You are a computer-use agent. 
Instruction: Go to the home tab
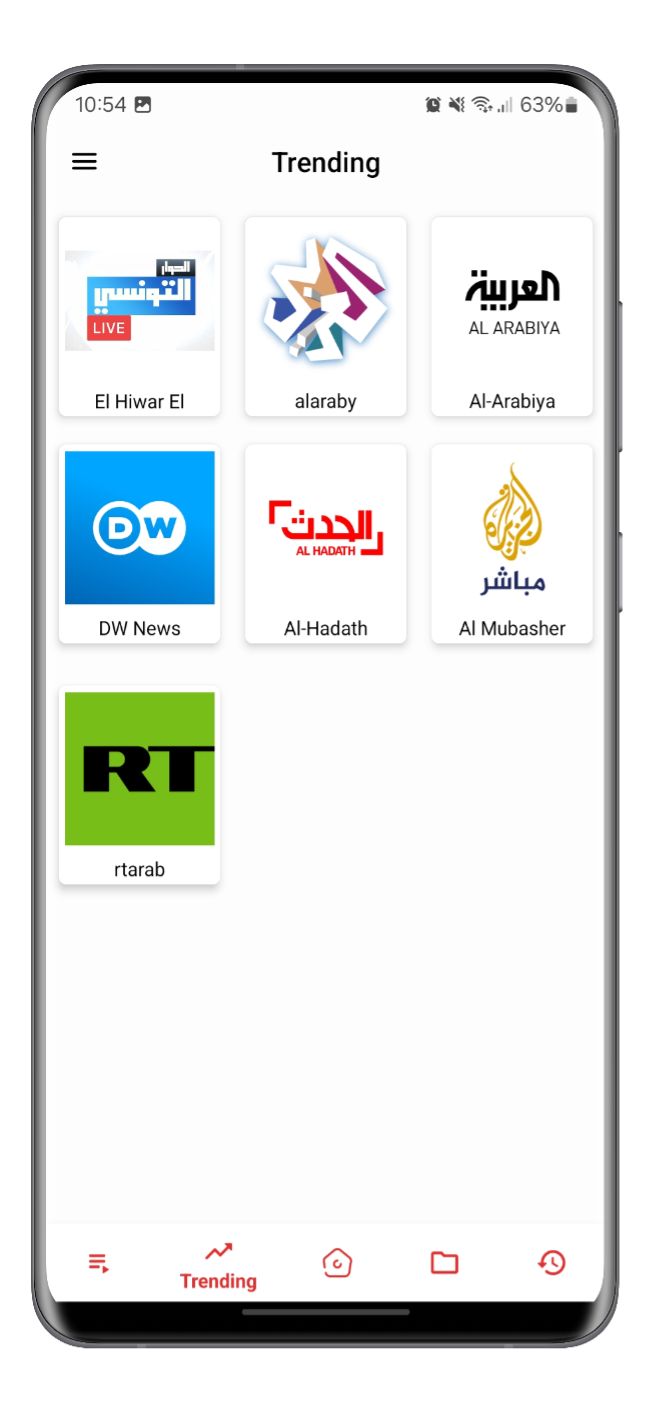click(x=337, y=1263)
